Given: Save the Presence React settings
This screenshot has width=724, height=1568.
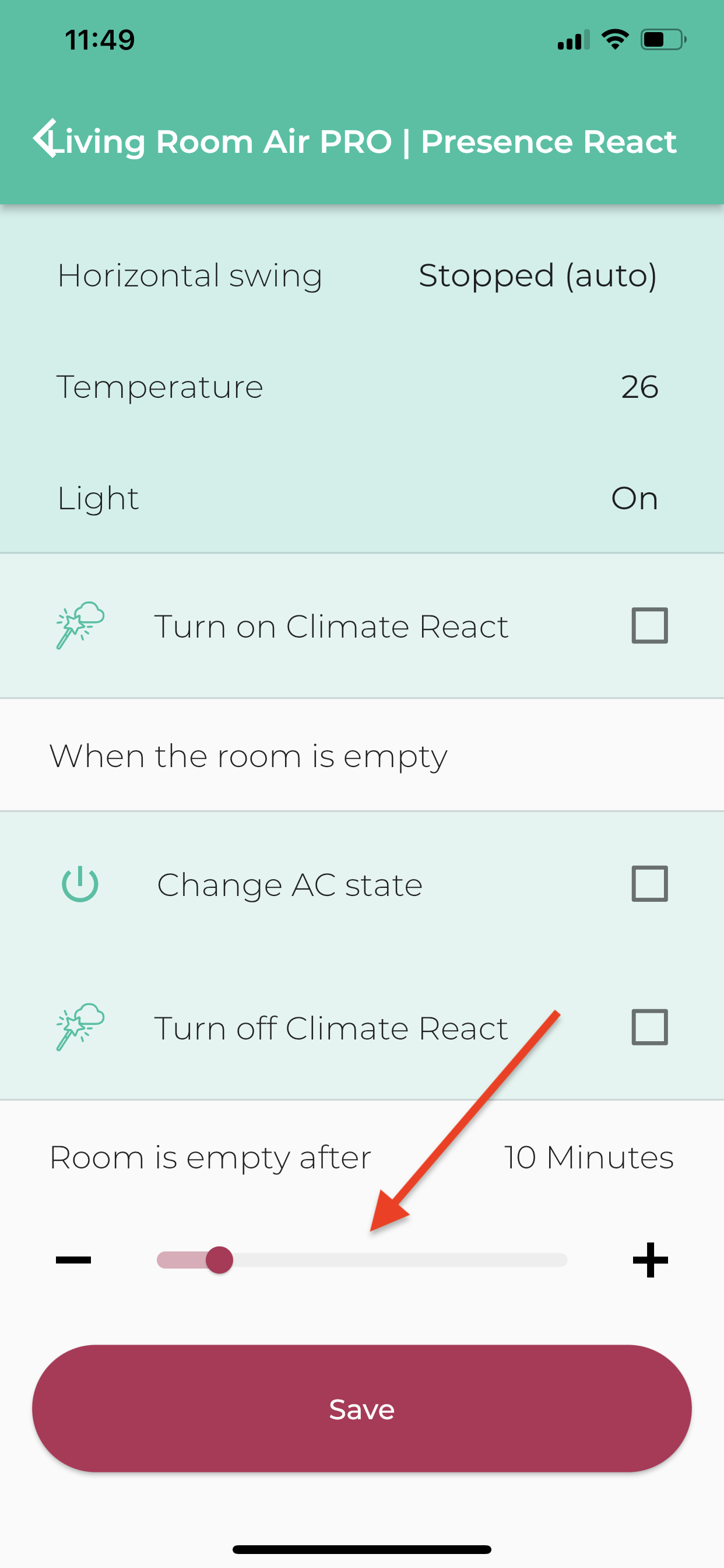Looking at the screenshot, I should (362, 1409).
